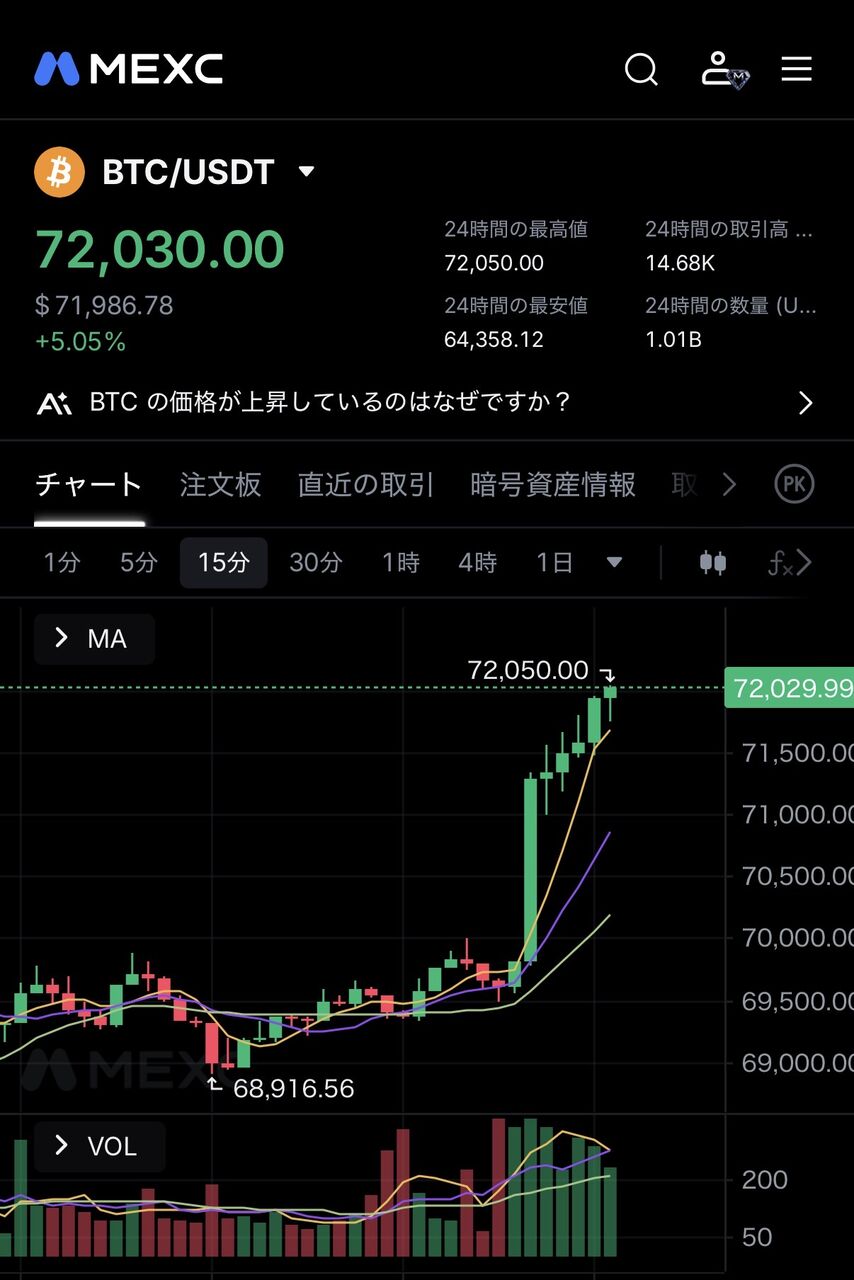Switch to the 注文板 tab
854x1280 pixels.
pos(220,485)
